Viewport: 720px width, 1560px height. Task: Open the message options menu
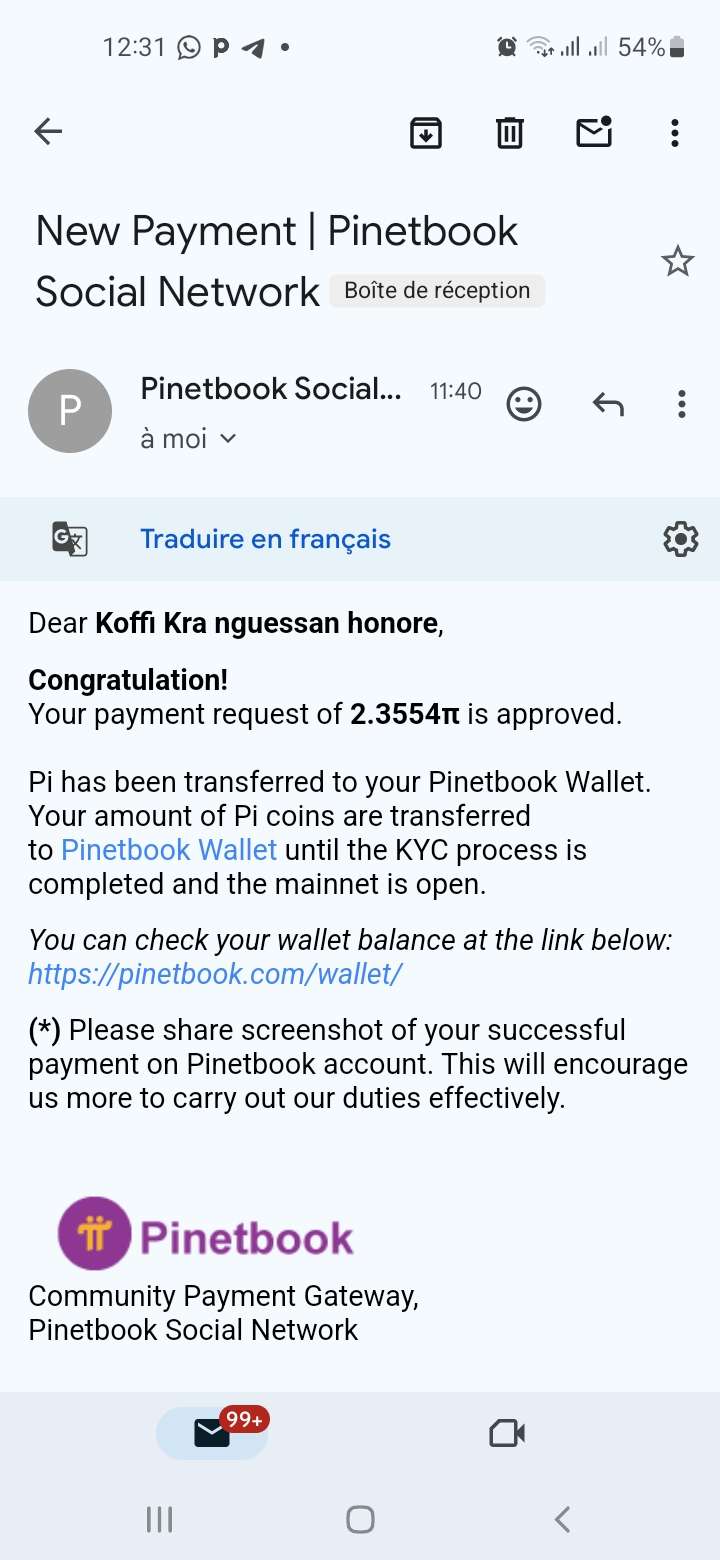[681, 404]
